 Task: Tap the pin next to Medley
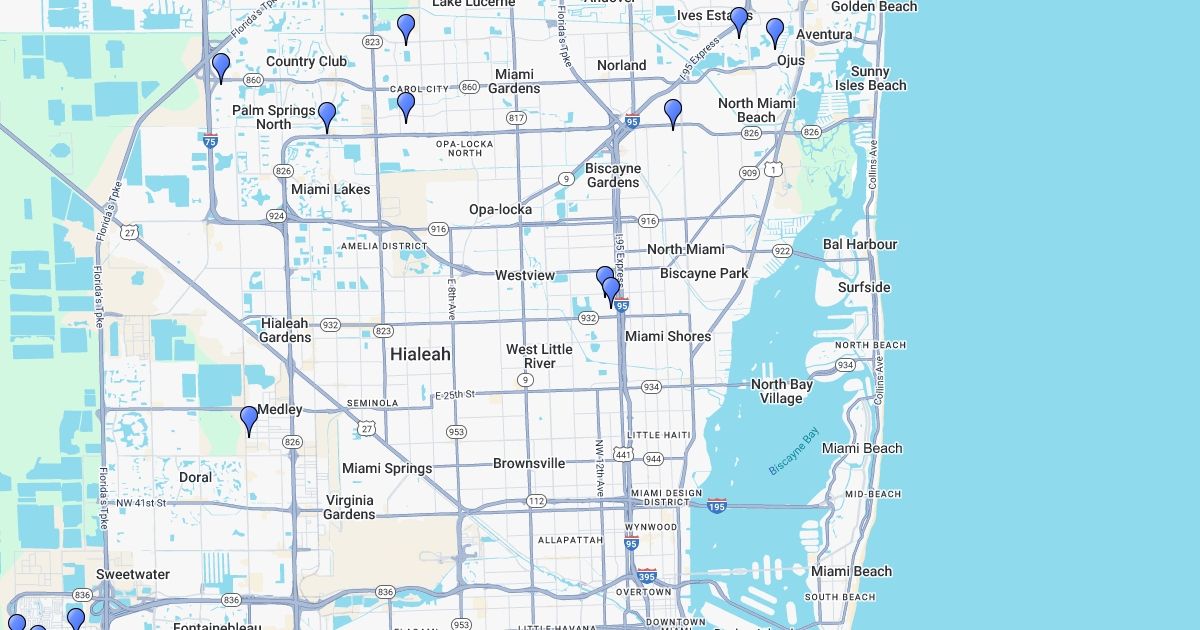tap(249, 420)
